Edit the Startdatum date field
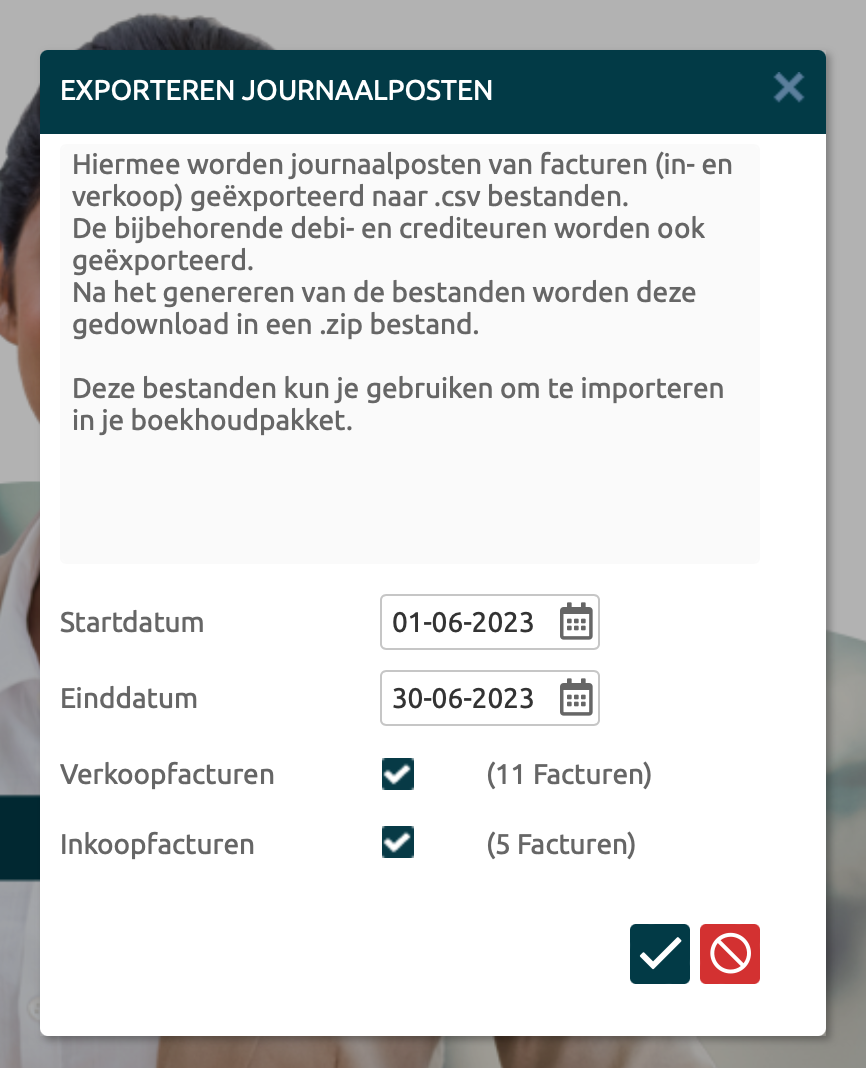 [463, 622]
